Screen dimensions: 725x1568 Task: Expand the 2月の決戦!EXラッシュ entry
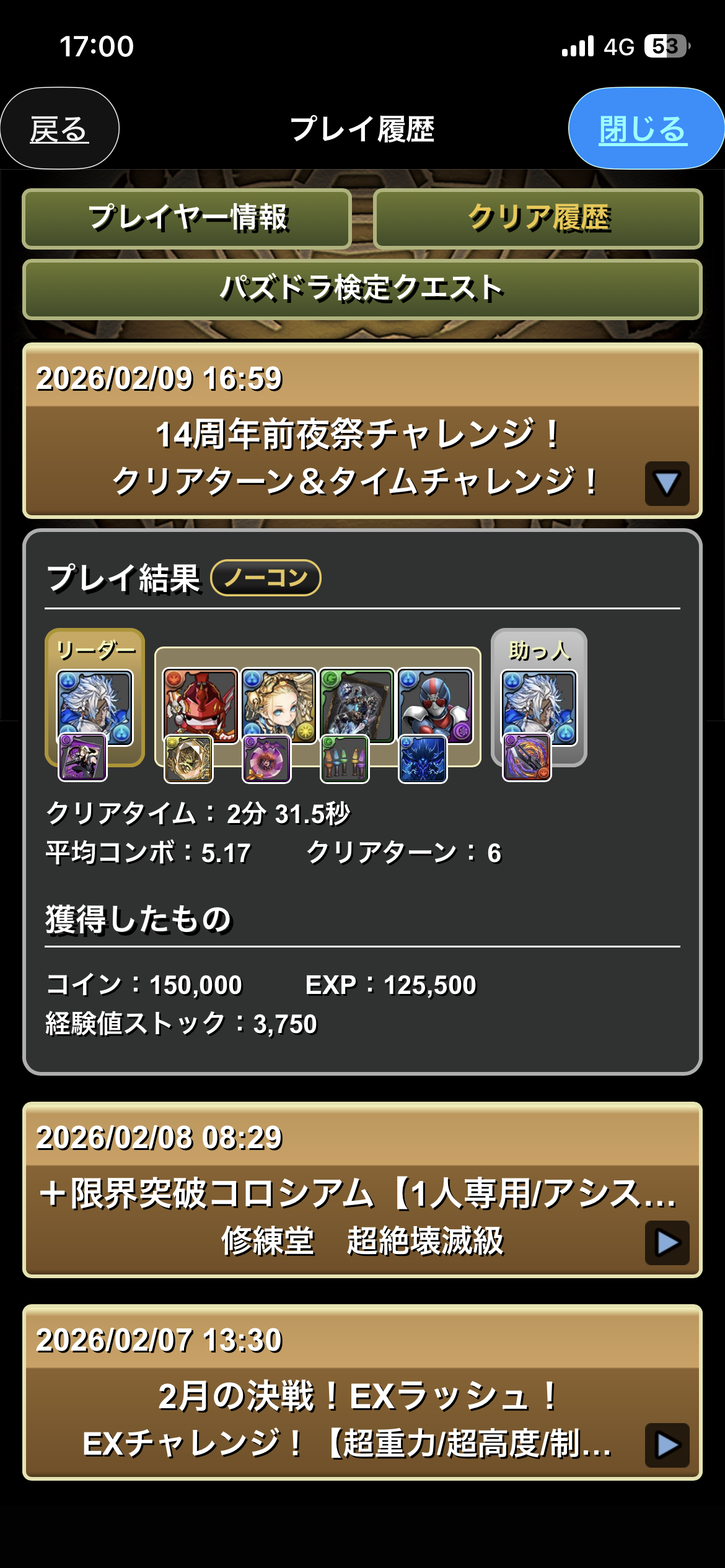point(667,1445)
